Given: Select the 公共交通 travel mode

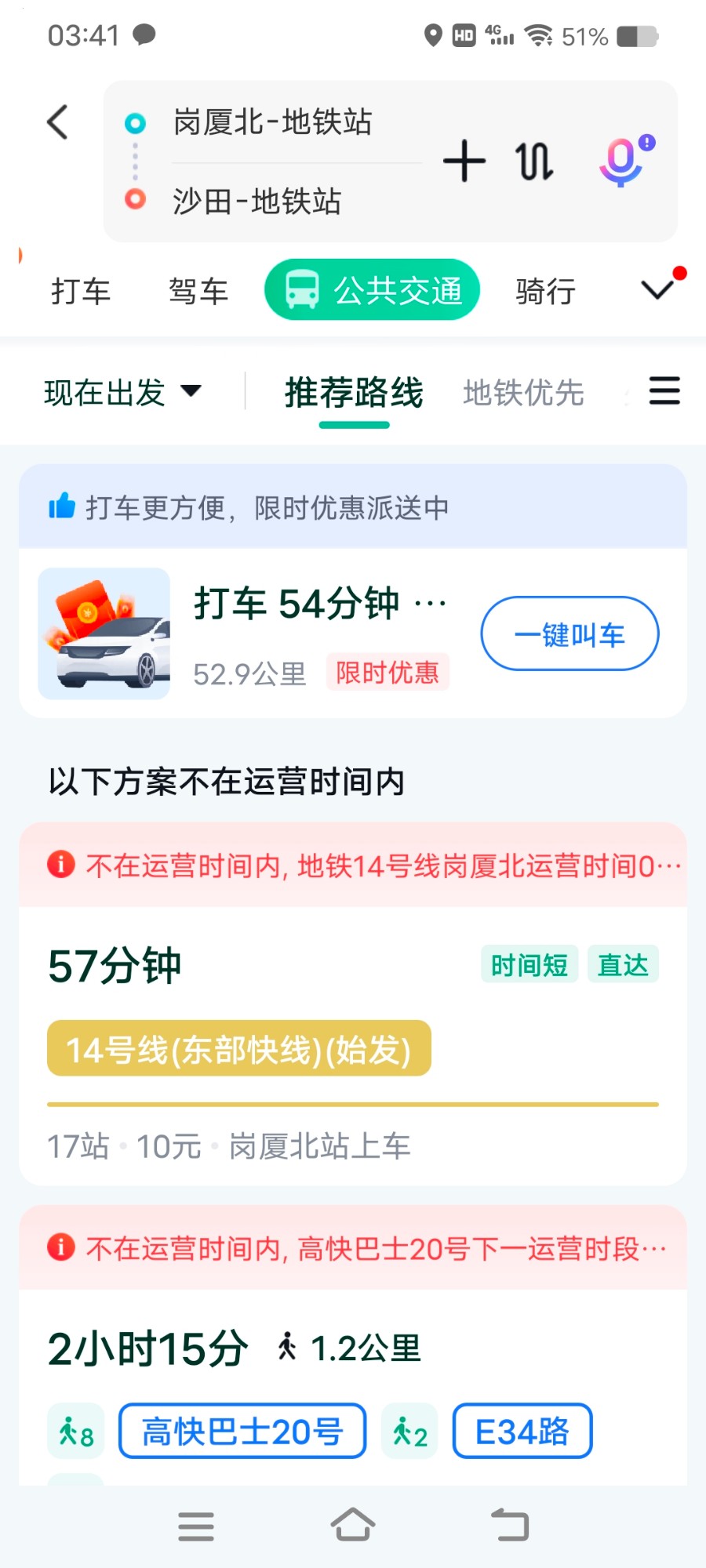Looking at the screenshot, I should coord(372,290).
